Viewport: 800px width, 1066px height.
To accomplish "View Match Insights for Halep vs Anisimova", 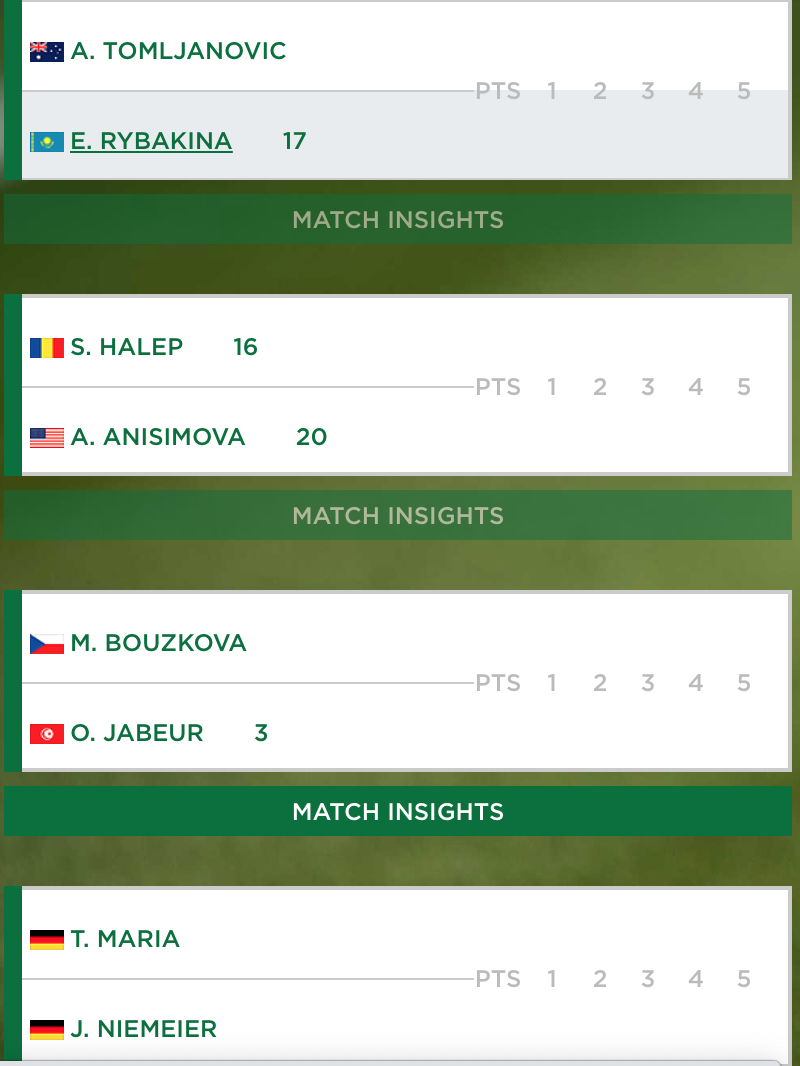I will coord(398,516).
